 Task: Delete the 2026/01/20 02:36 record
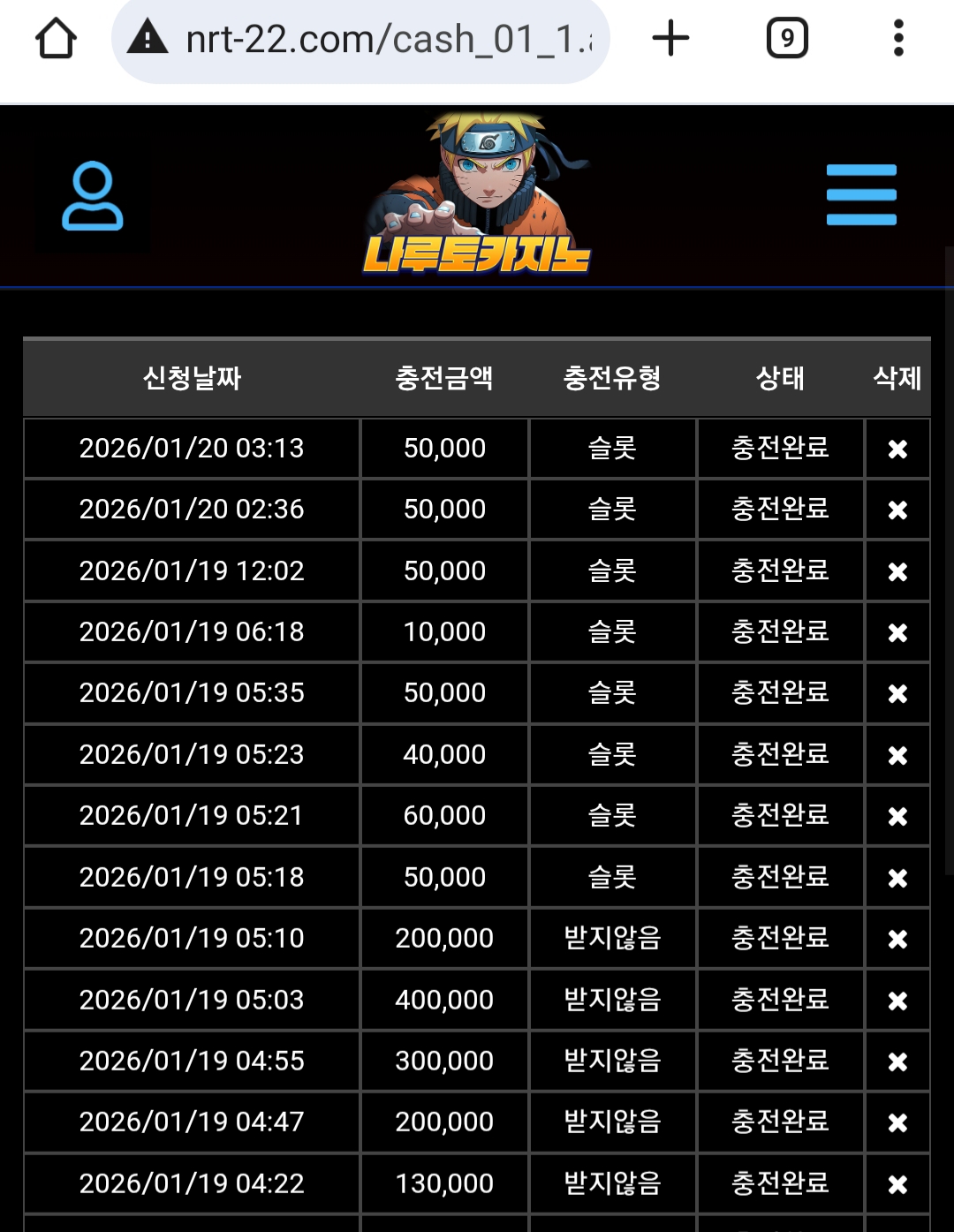897,510
